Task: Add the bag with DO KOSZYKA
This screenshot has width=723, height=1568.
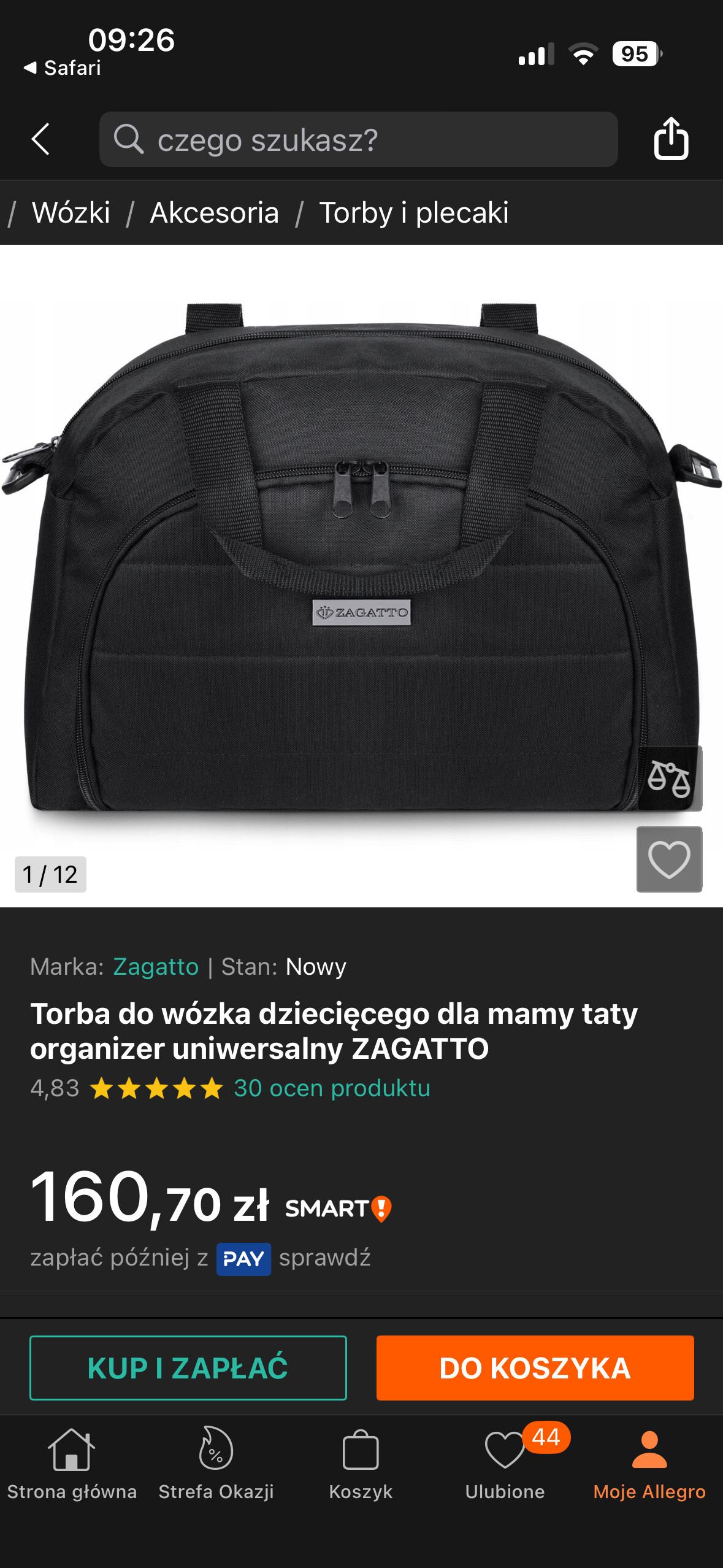Action: [x=535, y=1367]
